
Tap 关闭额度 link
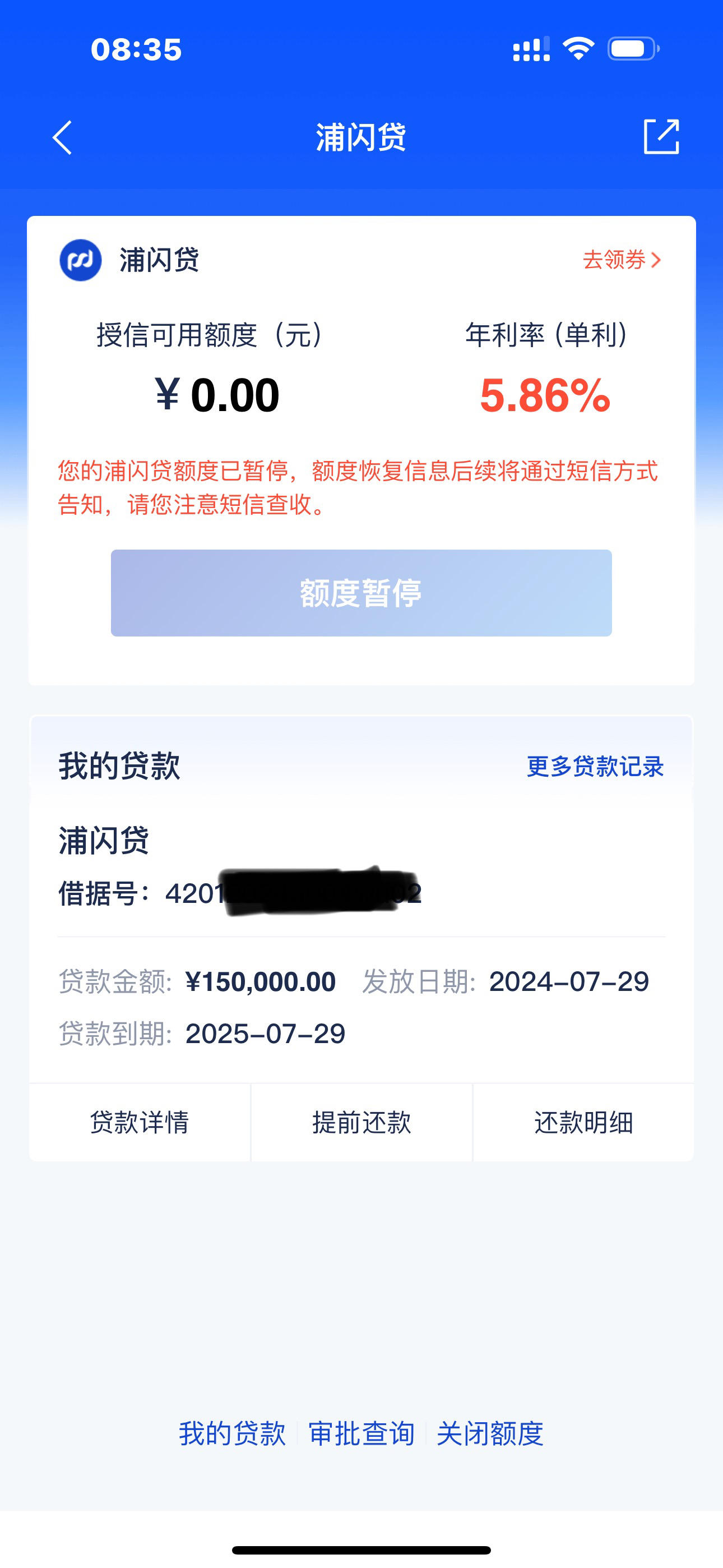(490, 1433)
